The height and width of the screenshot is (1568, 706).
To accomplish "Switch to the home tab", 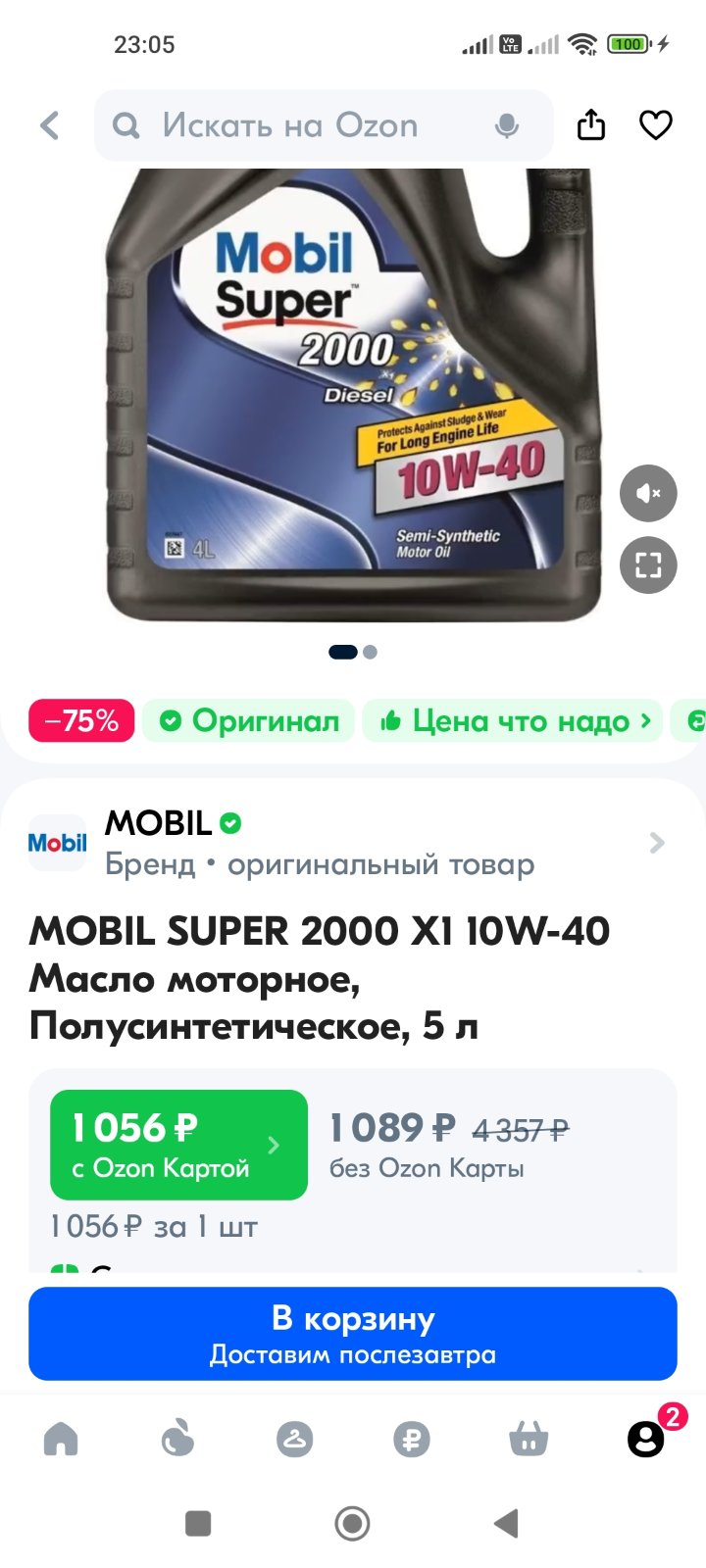I will pos(61,1439).
